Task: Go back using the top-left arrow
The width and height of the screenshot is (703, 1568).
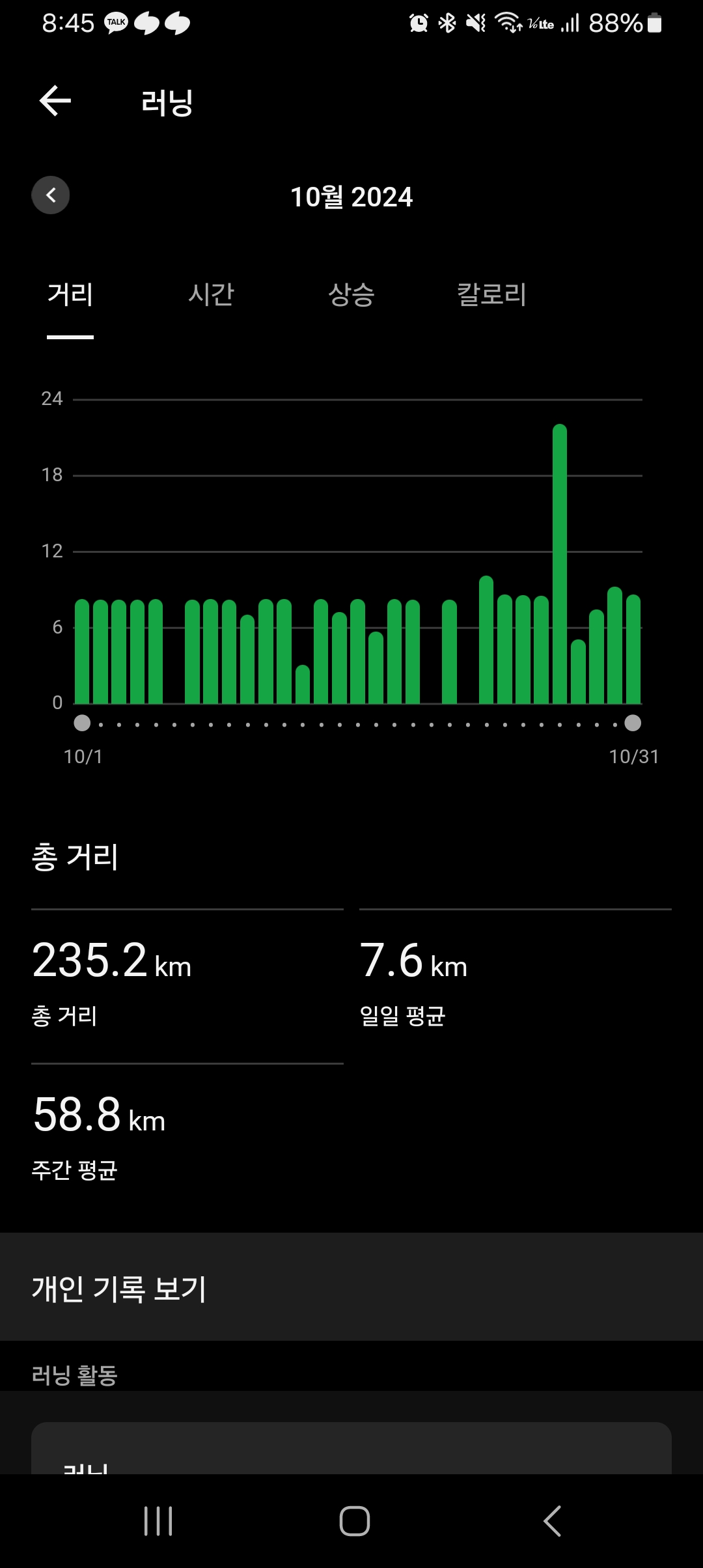Action: coord(55,101)
